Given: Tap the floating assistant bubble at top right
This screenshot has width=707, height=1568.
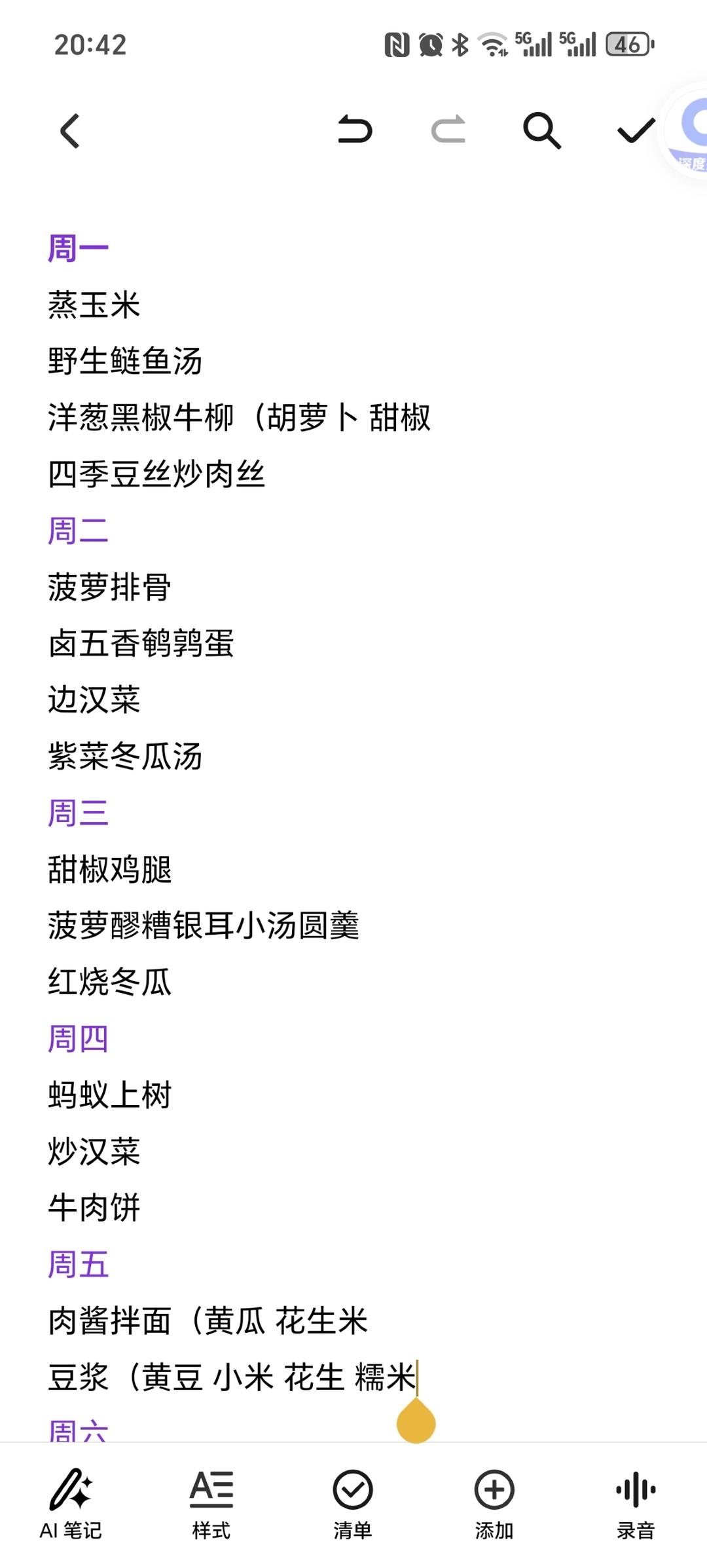Looking at the screenshot, I should point(691,131).
